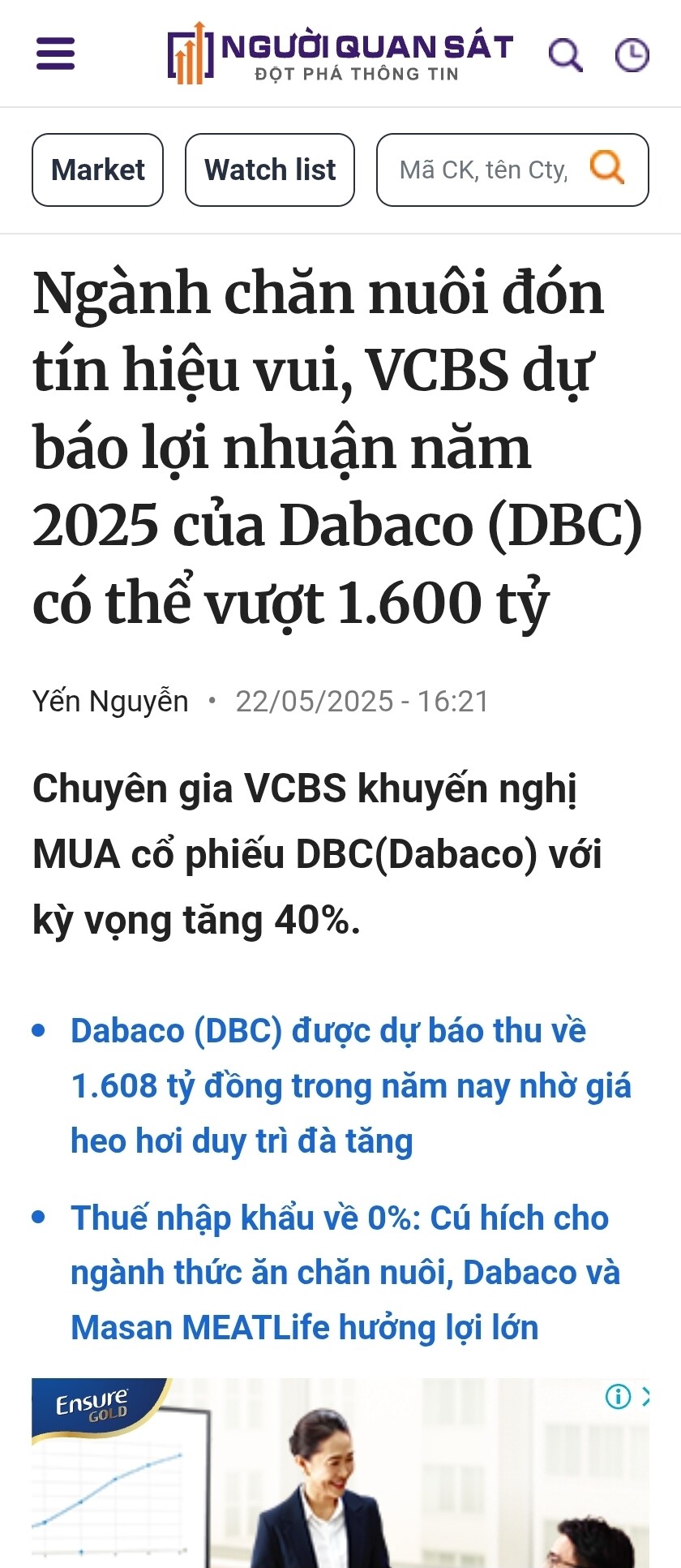The image size is (681, 1568).
Task: Enter stock code in Mã CK field
Action: tap(484, 170)
